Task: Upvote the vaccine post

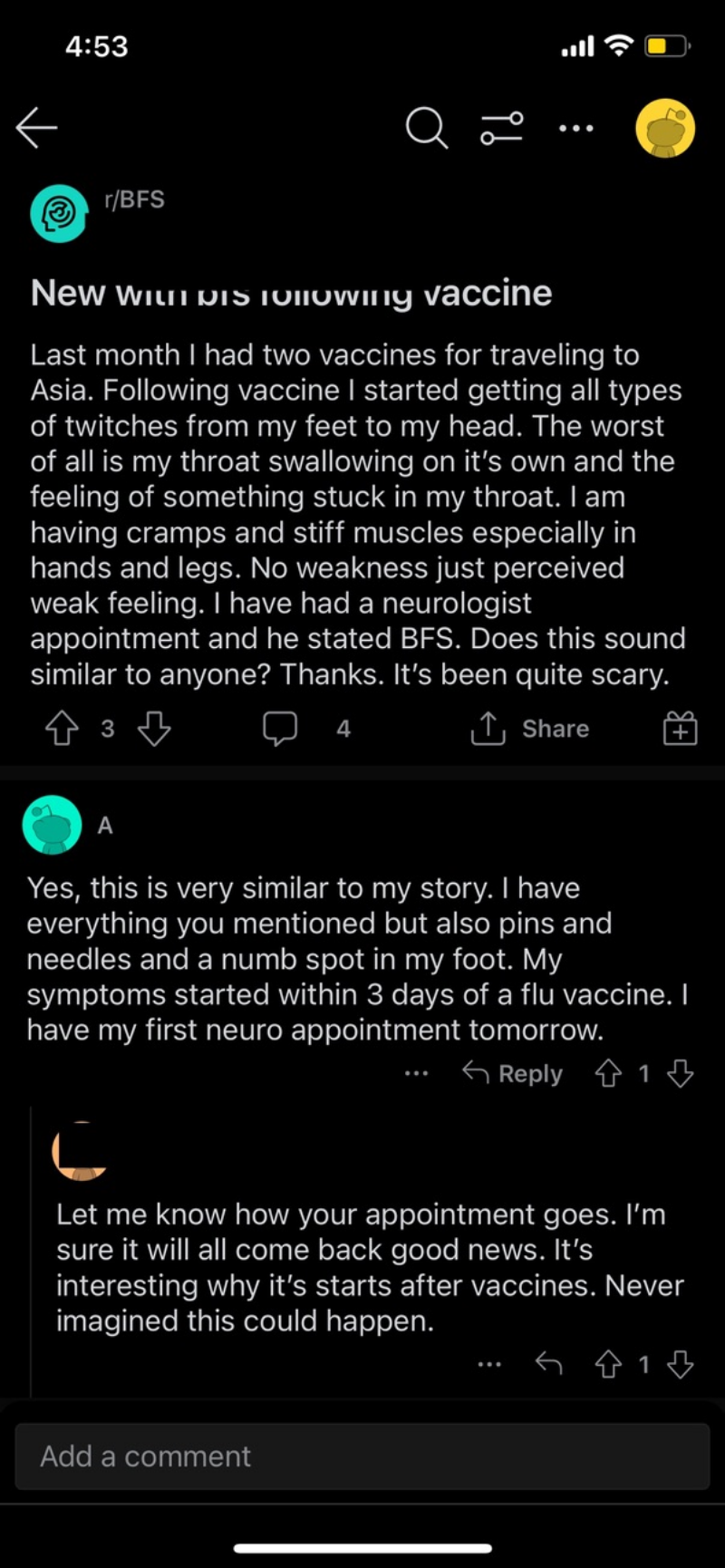Action: pyautogui.click(x=62, y=728)
